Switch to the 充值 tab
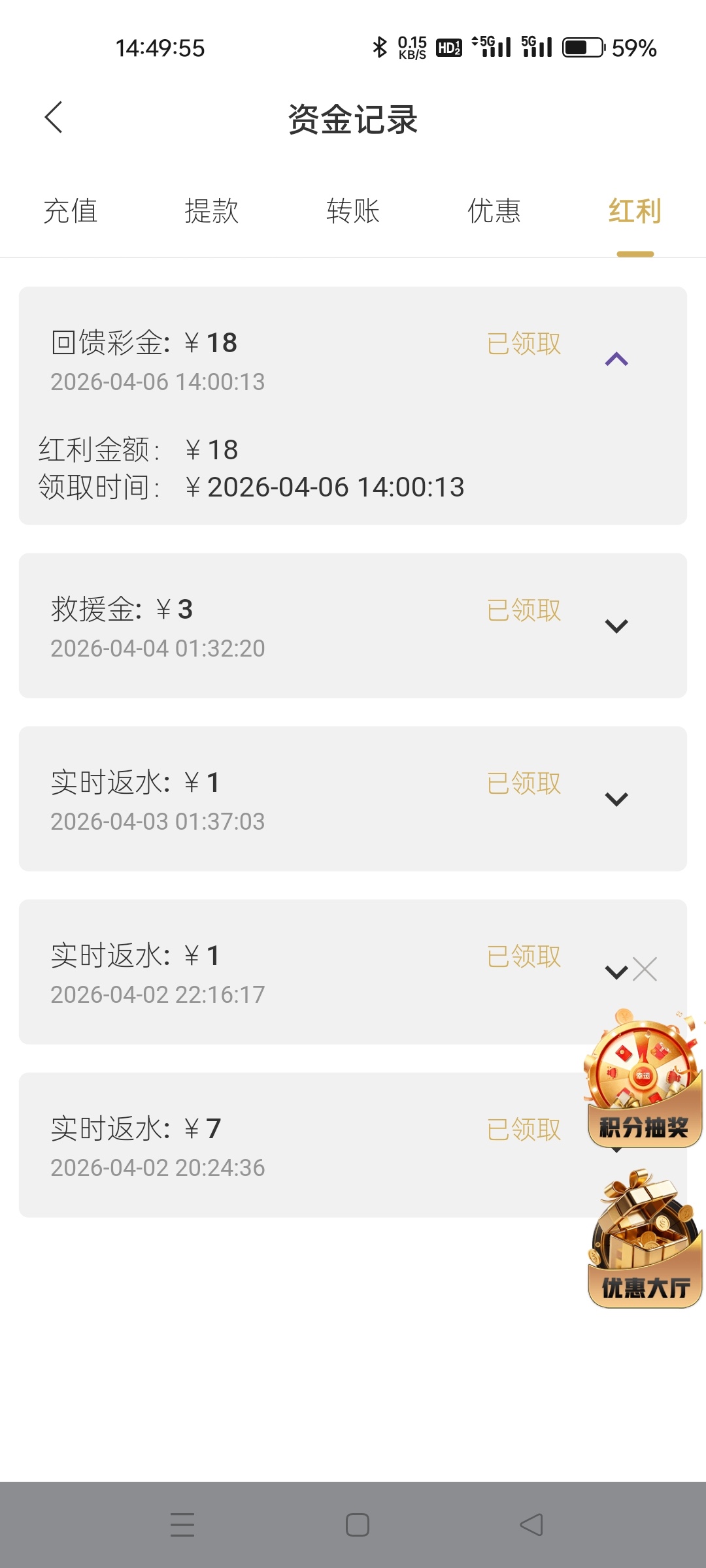Viewport: 706px width, 1568px height. click(71, 211)
